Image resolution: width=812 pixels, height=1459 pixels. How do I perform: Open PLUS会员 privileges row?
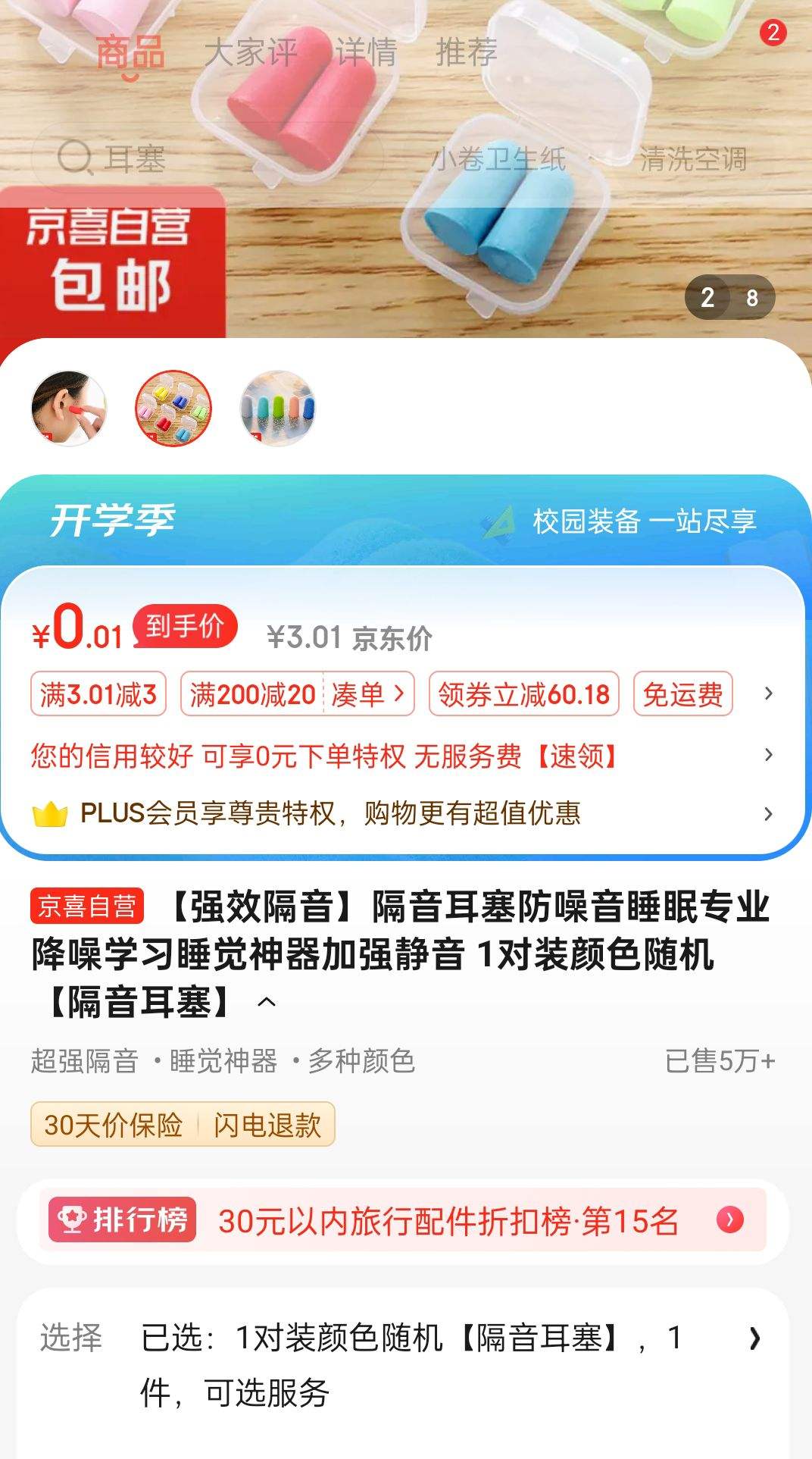click(330, 813)
